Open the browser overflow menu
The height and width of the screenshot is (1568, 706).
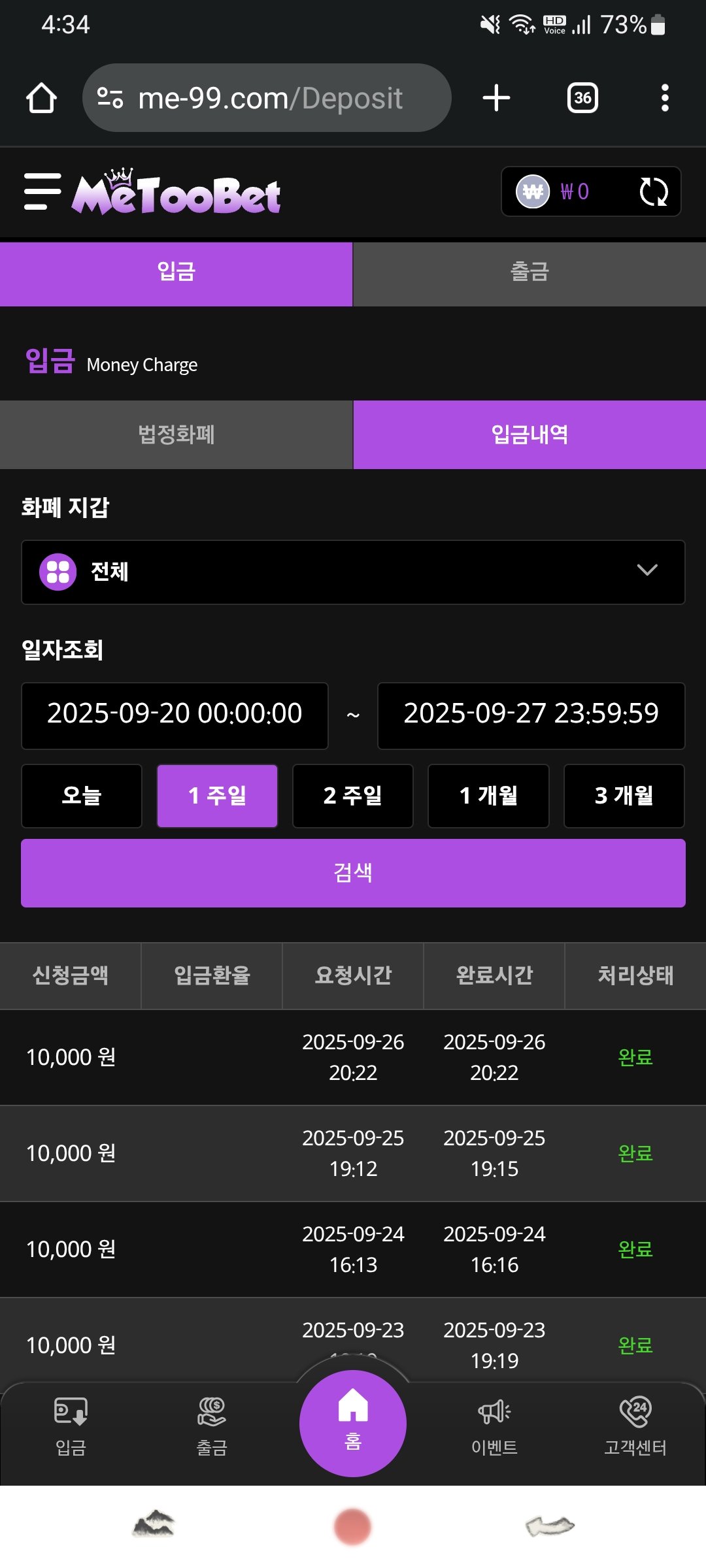[665, 98]
